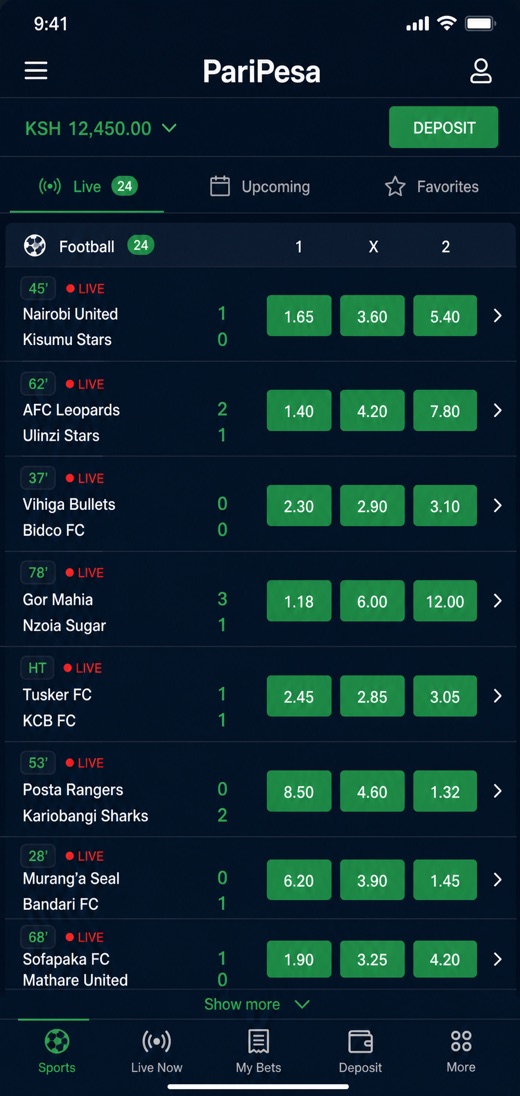The width and height of the screenshot is (520, 1096).
Task: Open the More tab
Action: (461, 1051)
